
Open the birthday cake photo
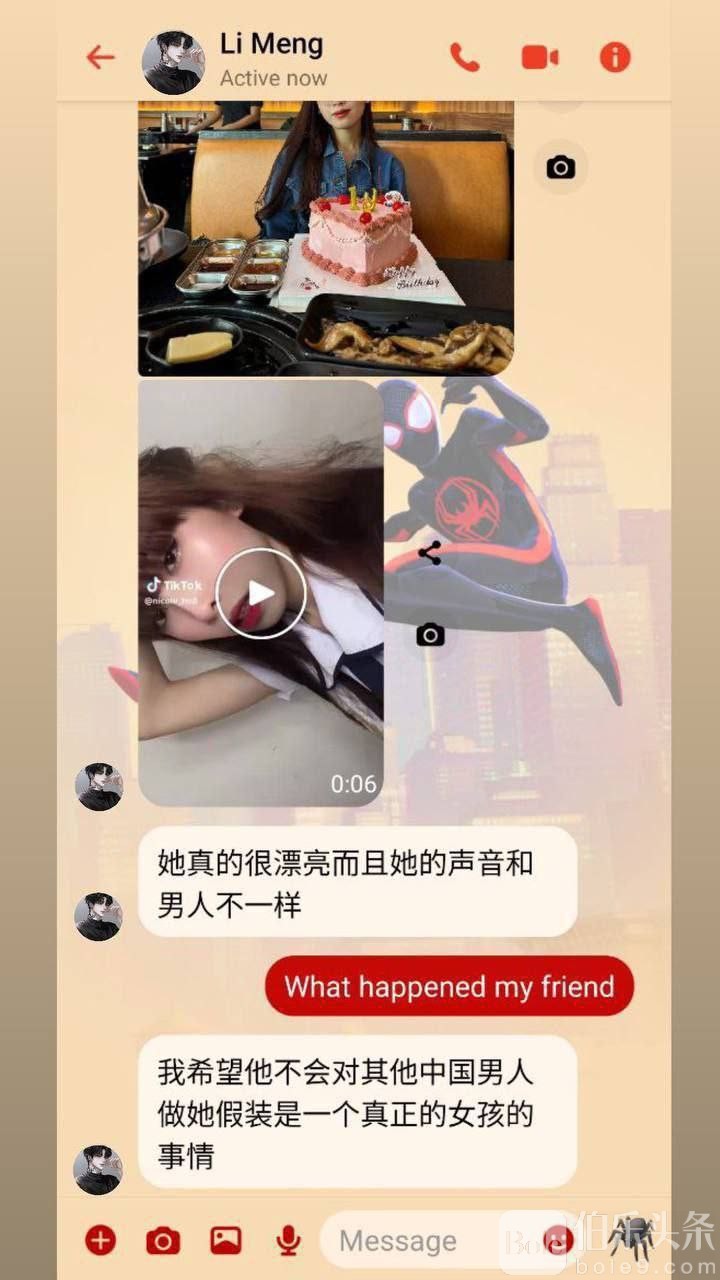pyautogui.click(x=325, y=238)
